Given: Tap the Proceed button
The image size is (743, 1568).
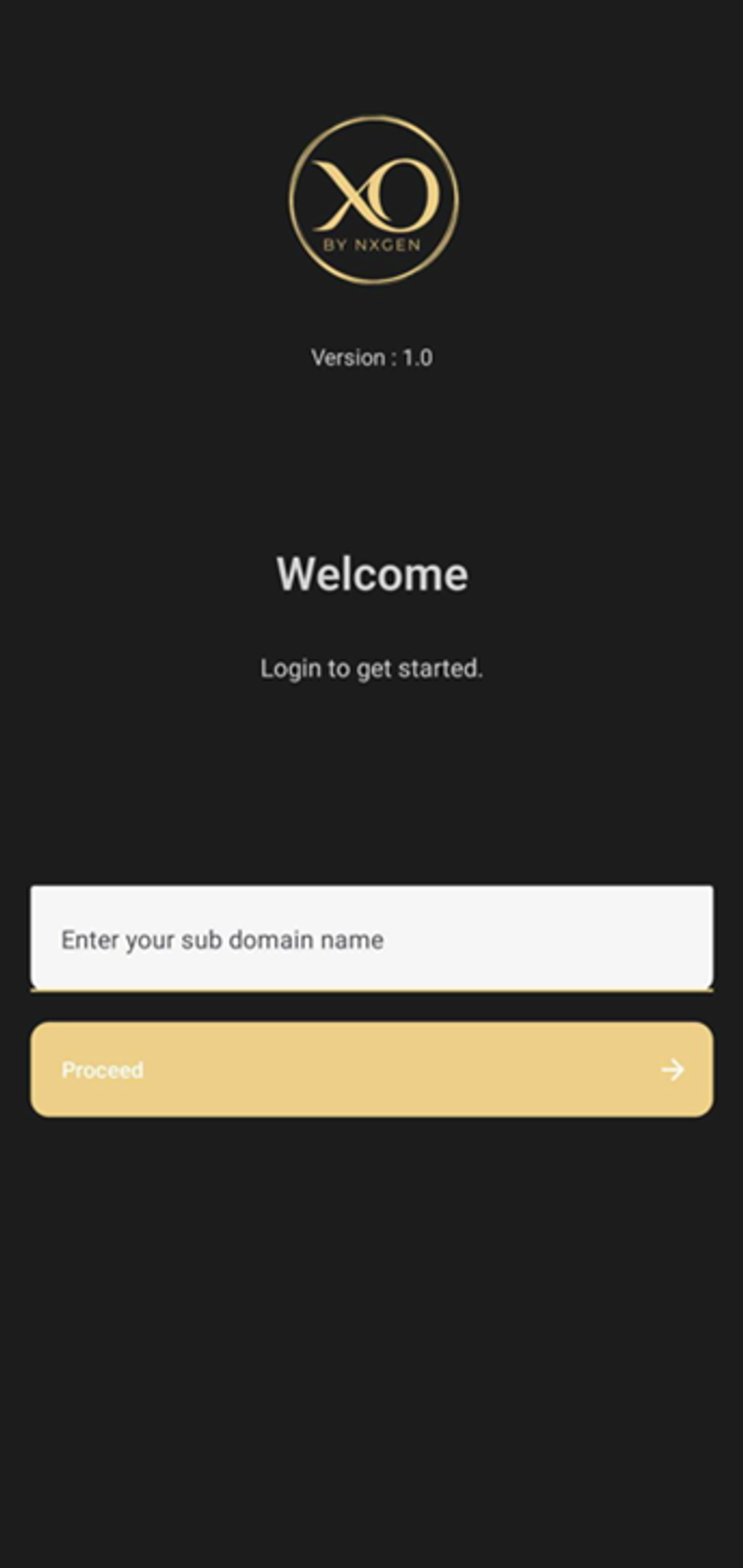Looking at the screenshot, I should click(371, 1069).
